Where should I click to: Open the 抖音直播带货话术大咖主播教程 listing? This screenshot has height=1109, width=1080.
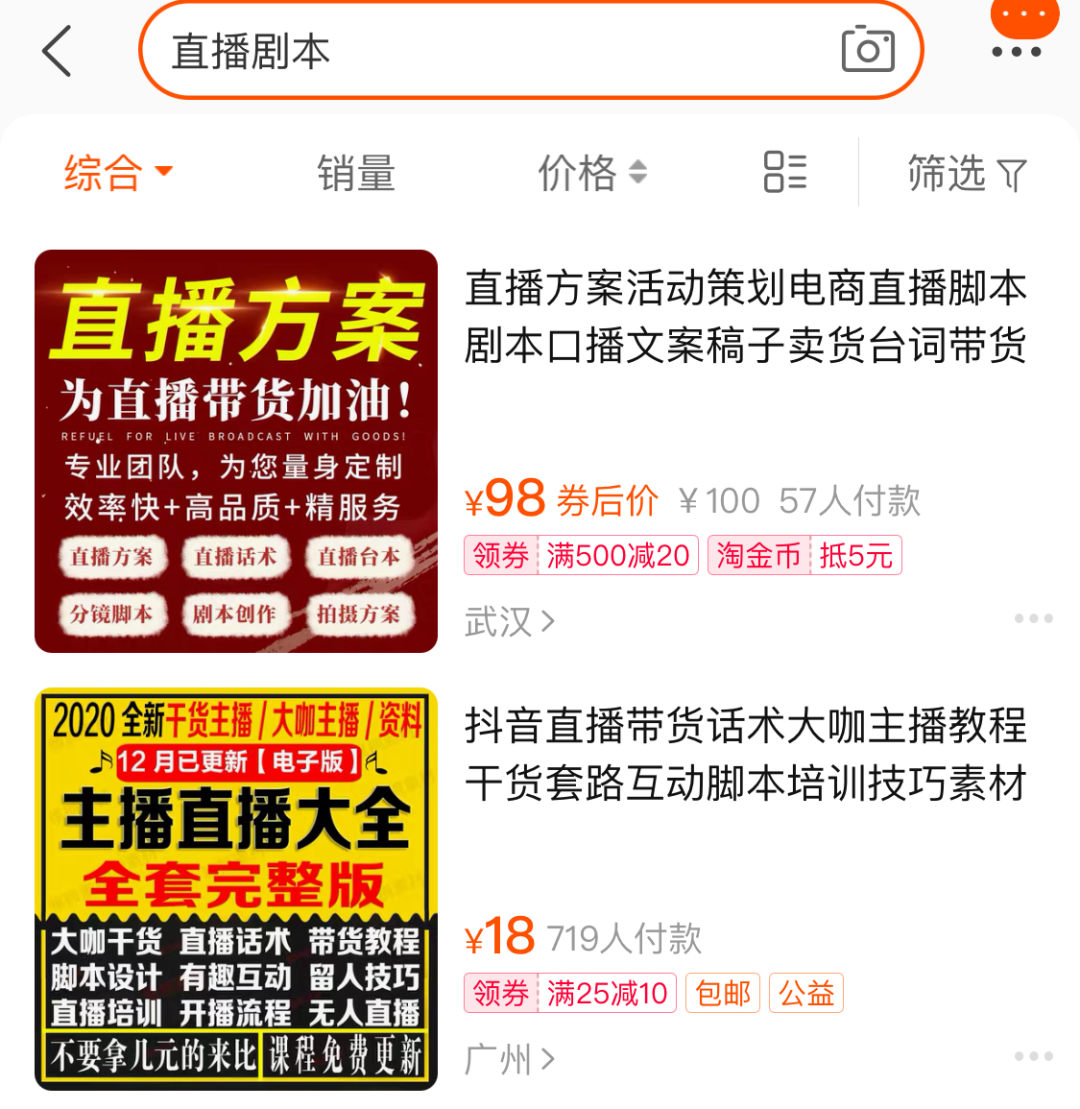(746, 755)
